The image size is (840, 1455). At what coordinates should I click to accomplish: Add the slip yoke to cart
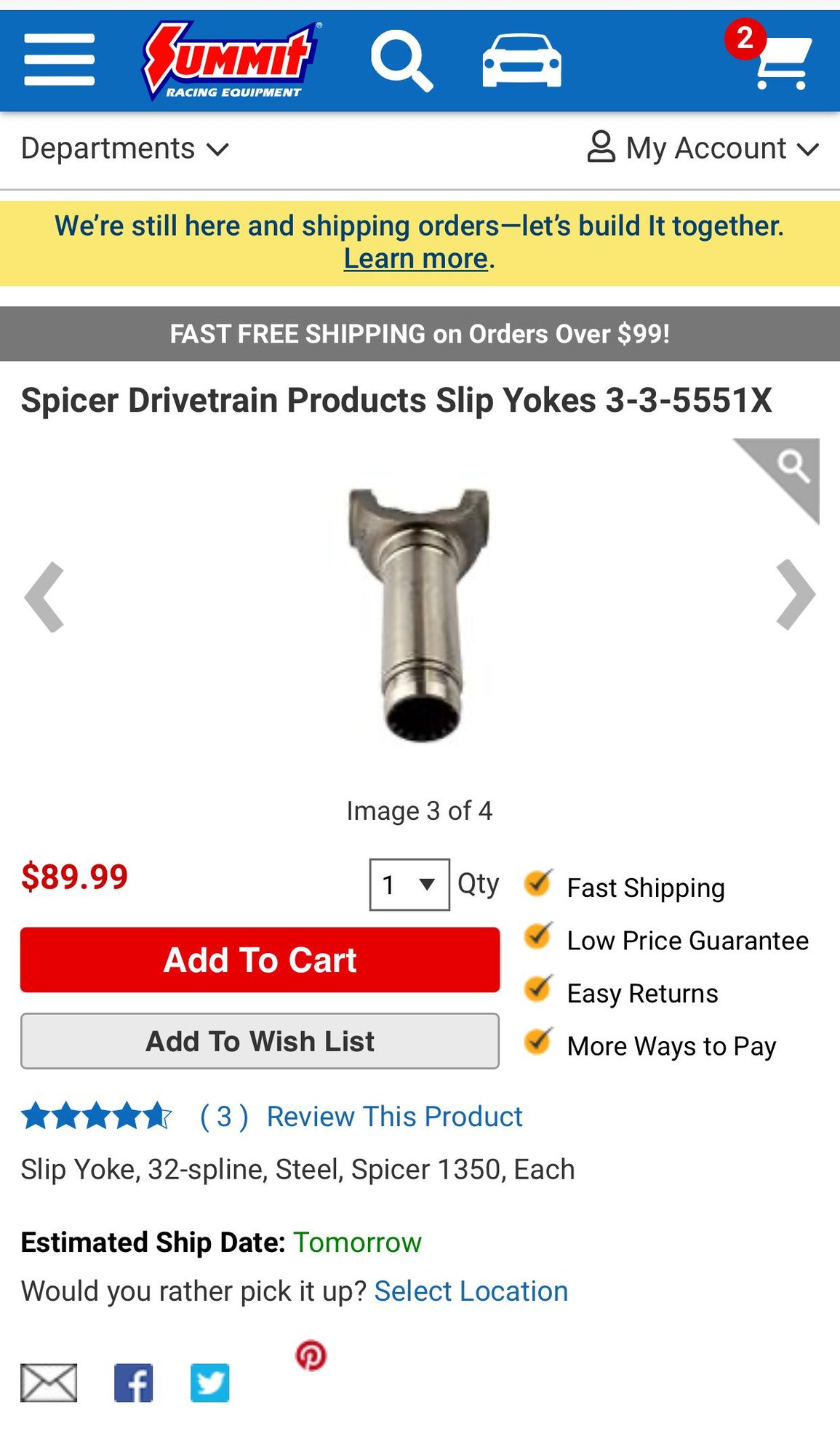260,960
